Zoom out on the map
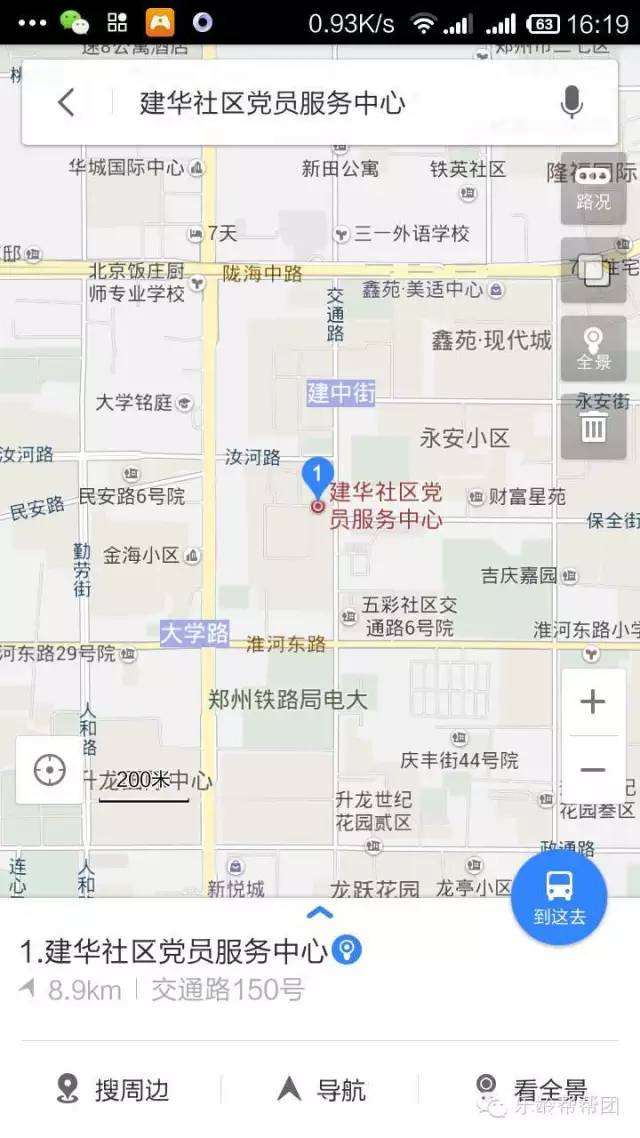 [x=593, y=769]
